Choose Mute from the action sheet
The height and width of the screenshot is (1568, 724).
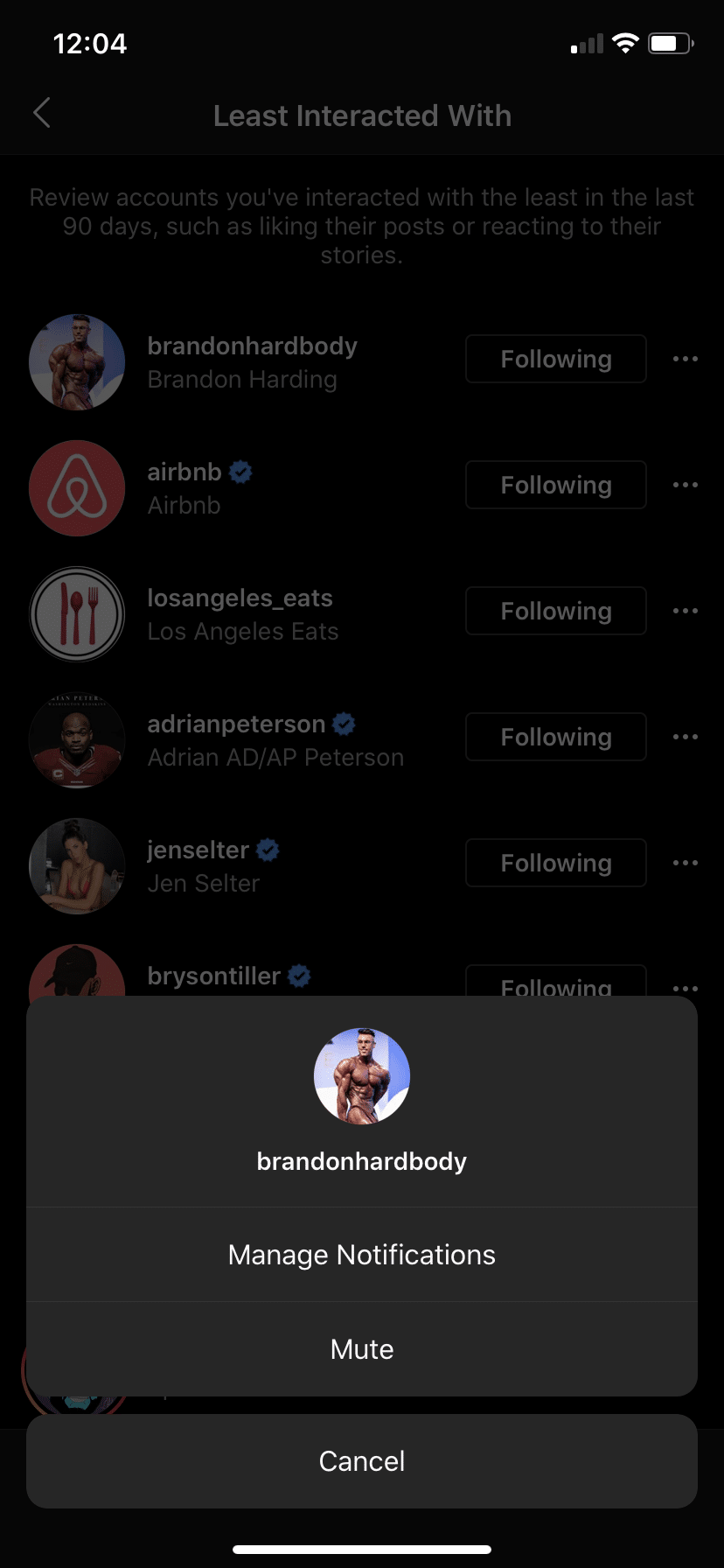click(362, 1348)
